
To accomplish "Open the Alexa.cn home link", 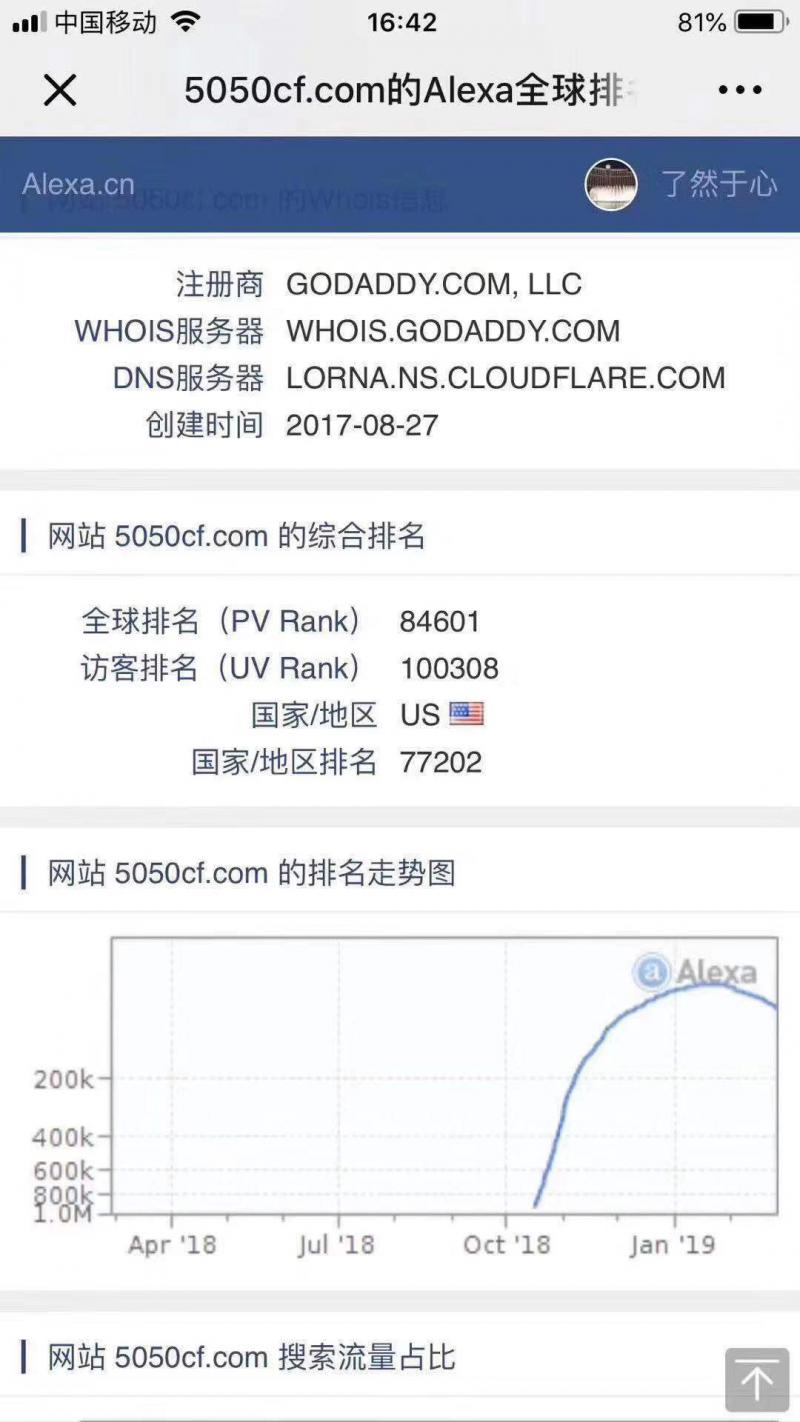I will pos(78,184).
